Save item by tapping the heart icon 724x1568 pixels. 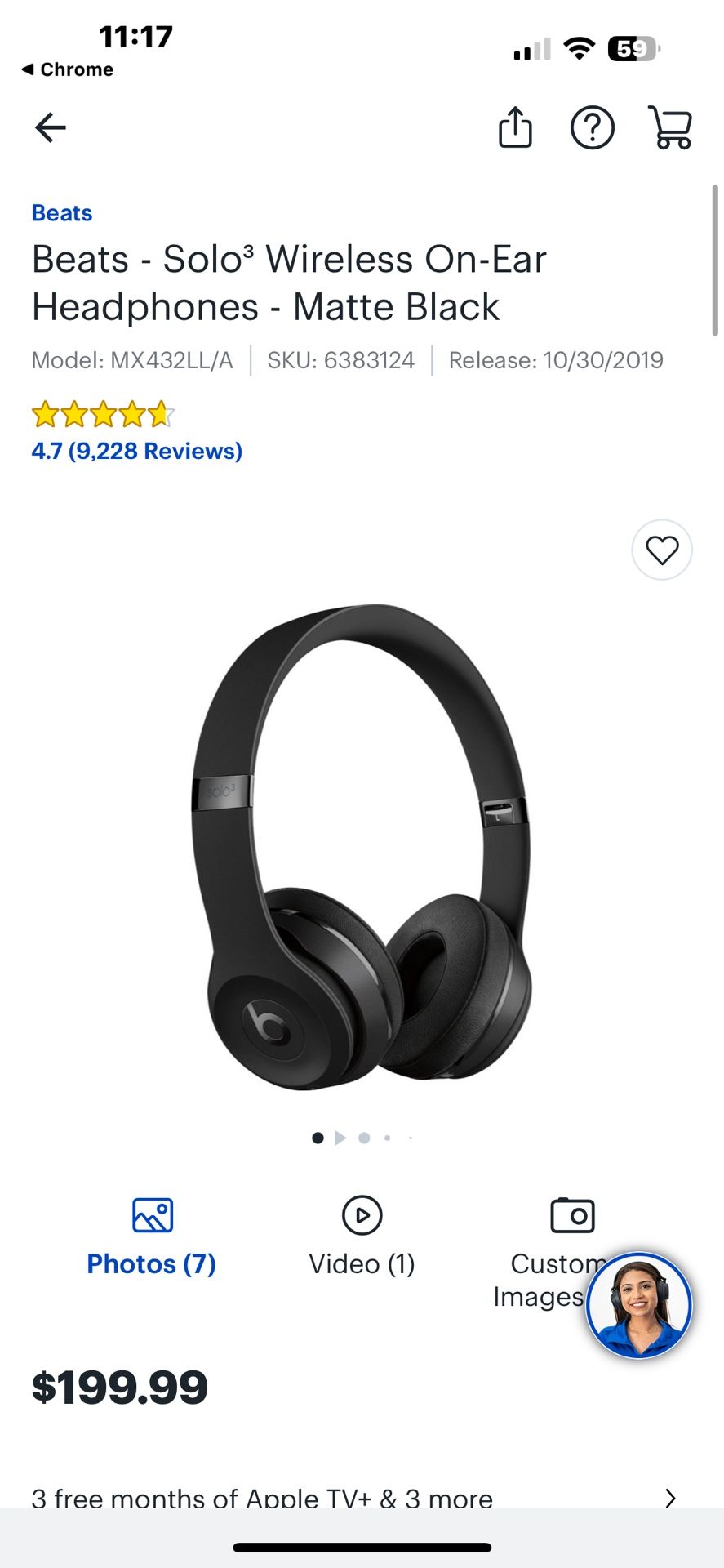(x=661, y=550)
